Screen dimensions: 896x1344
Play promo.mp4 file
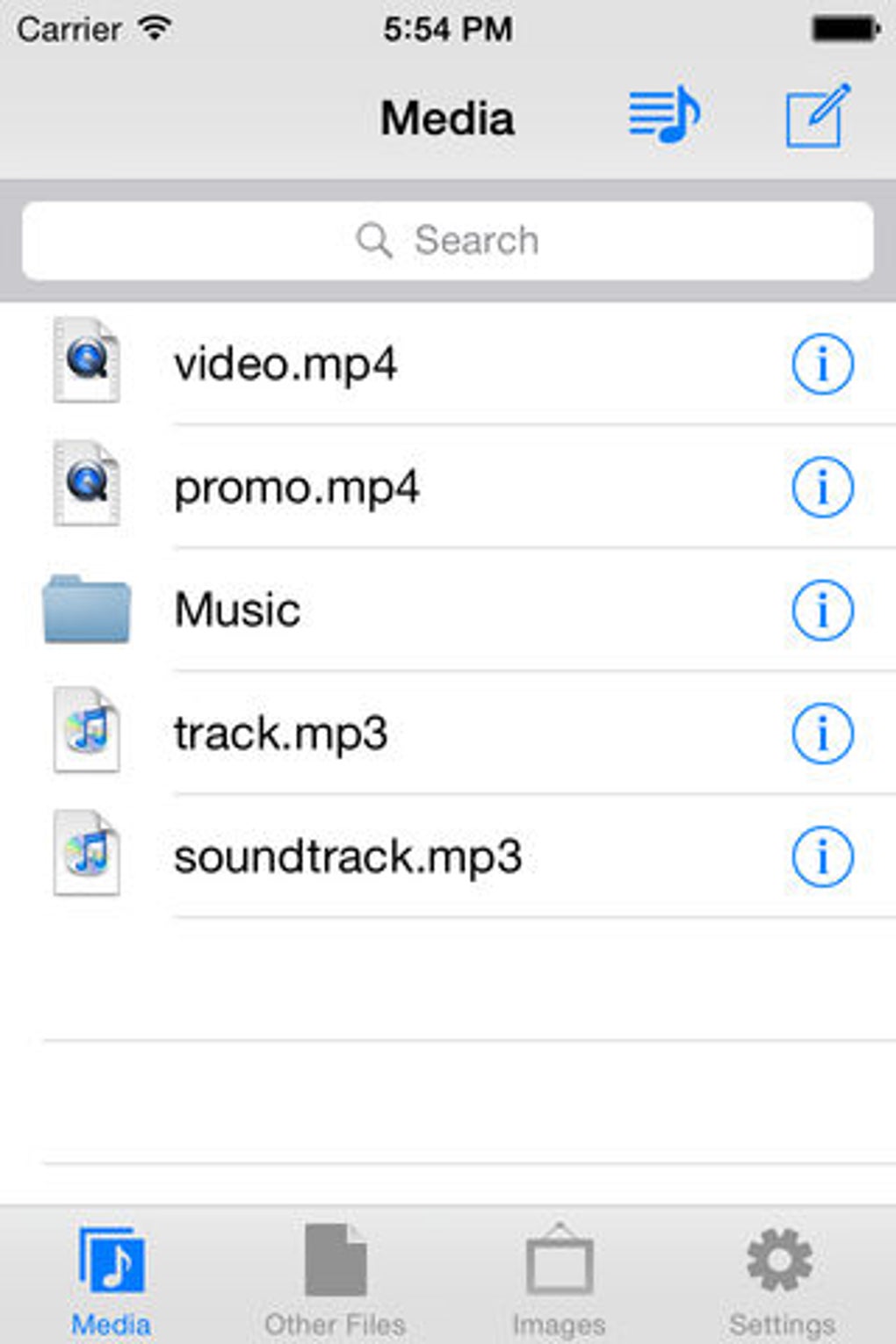point(296,487)
